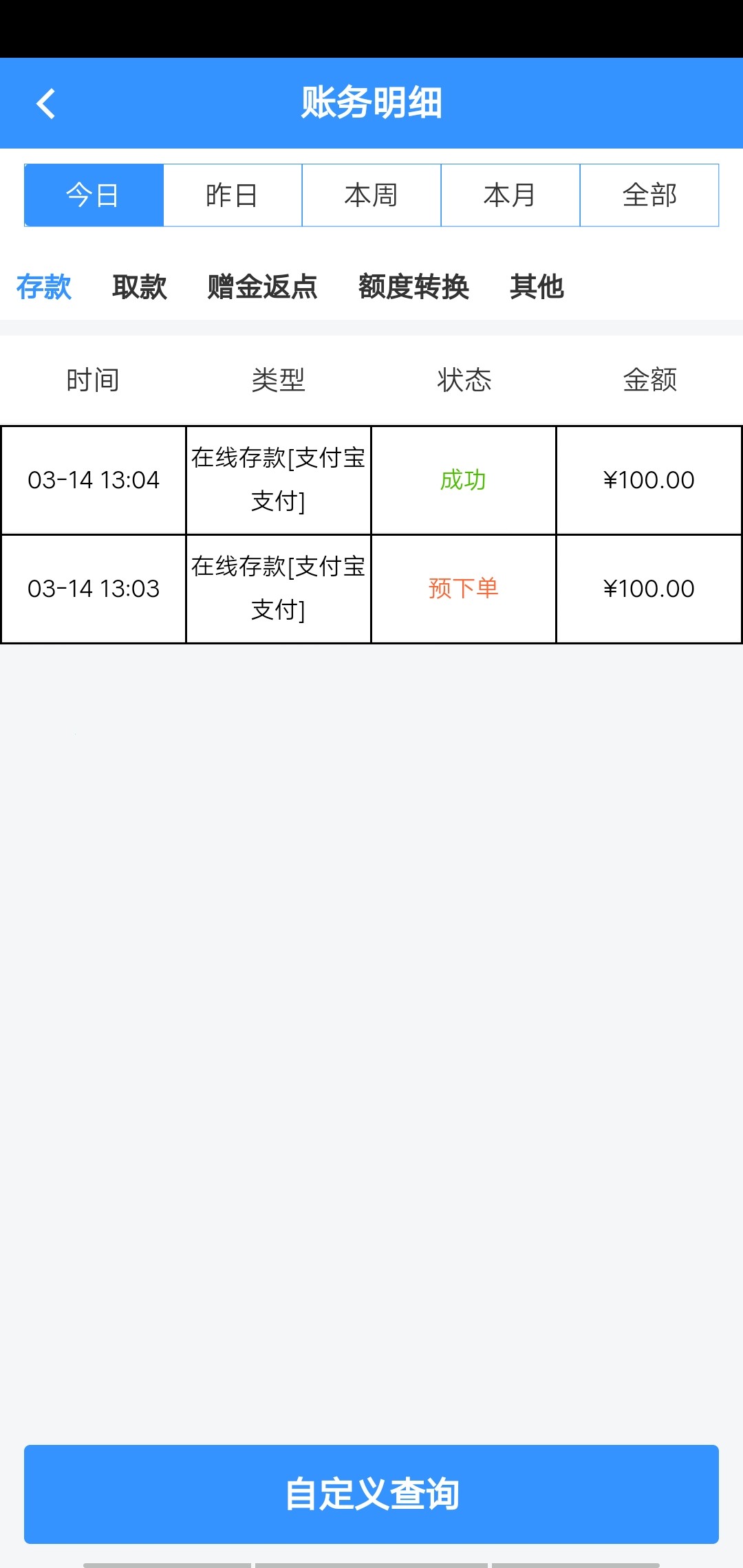The height and width of the screenshot is (1568, 743).
Task: Select the 今日 date filter
Action: coord(94,195)
